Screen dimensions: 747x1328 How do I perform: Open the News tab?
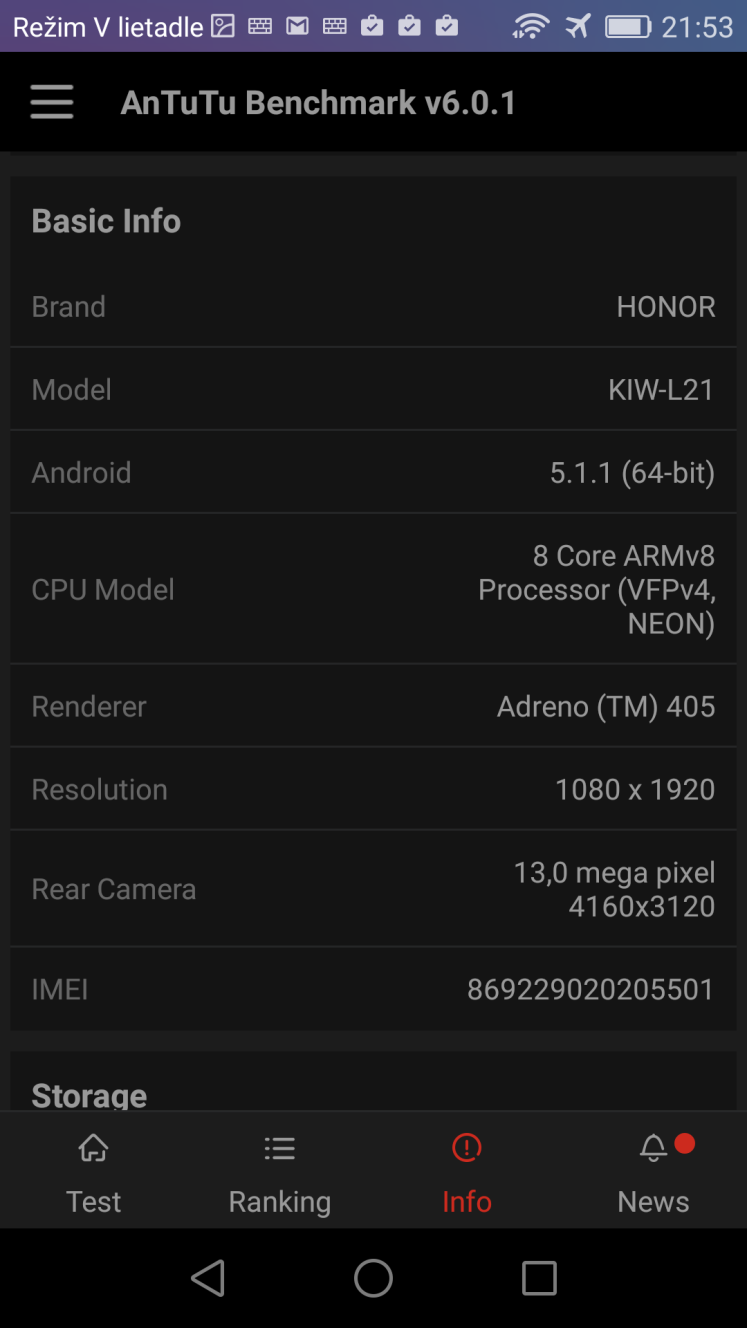[654, 1171]
